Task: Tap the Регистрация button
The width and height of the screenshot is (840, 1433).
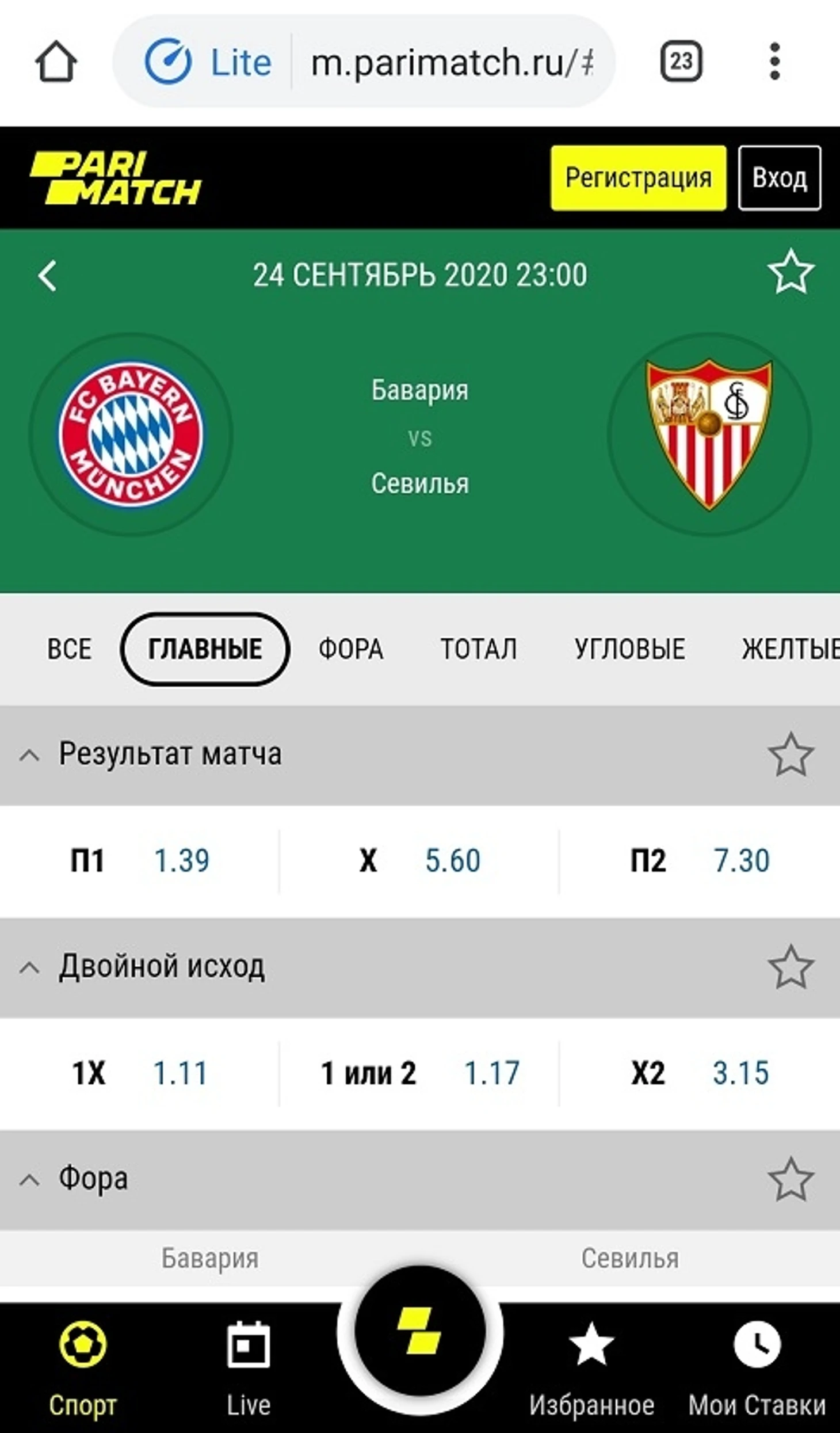Action: click(638, 178)
